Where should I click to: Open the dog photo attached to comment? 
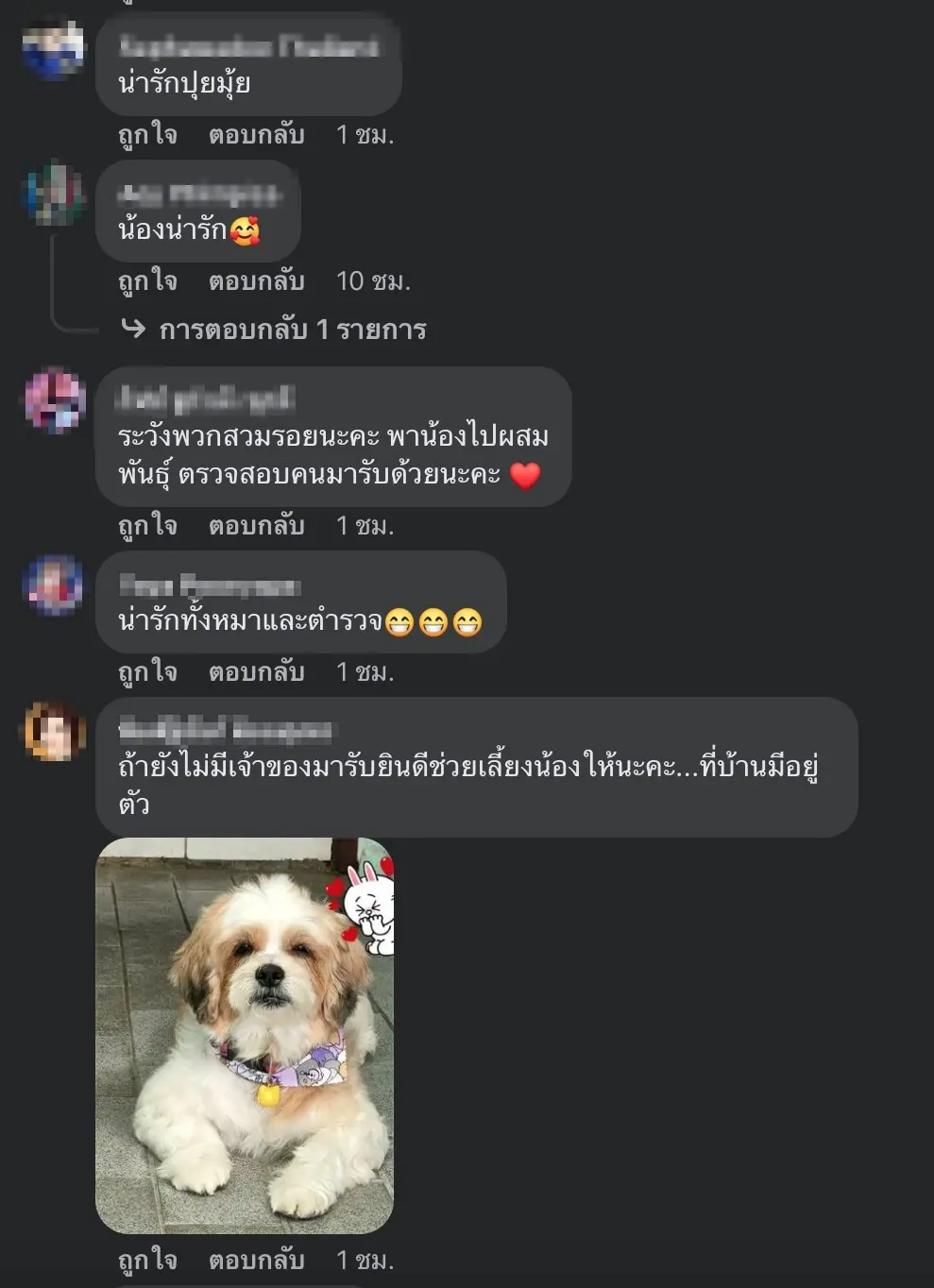click(x=245, y=1035)
